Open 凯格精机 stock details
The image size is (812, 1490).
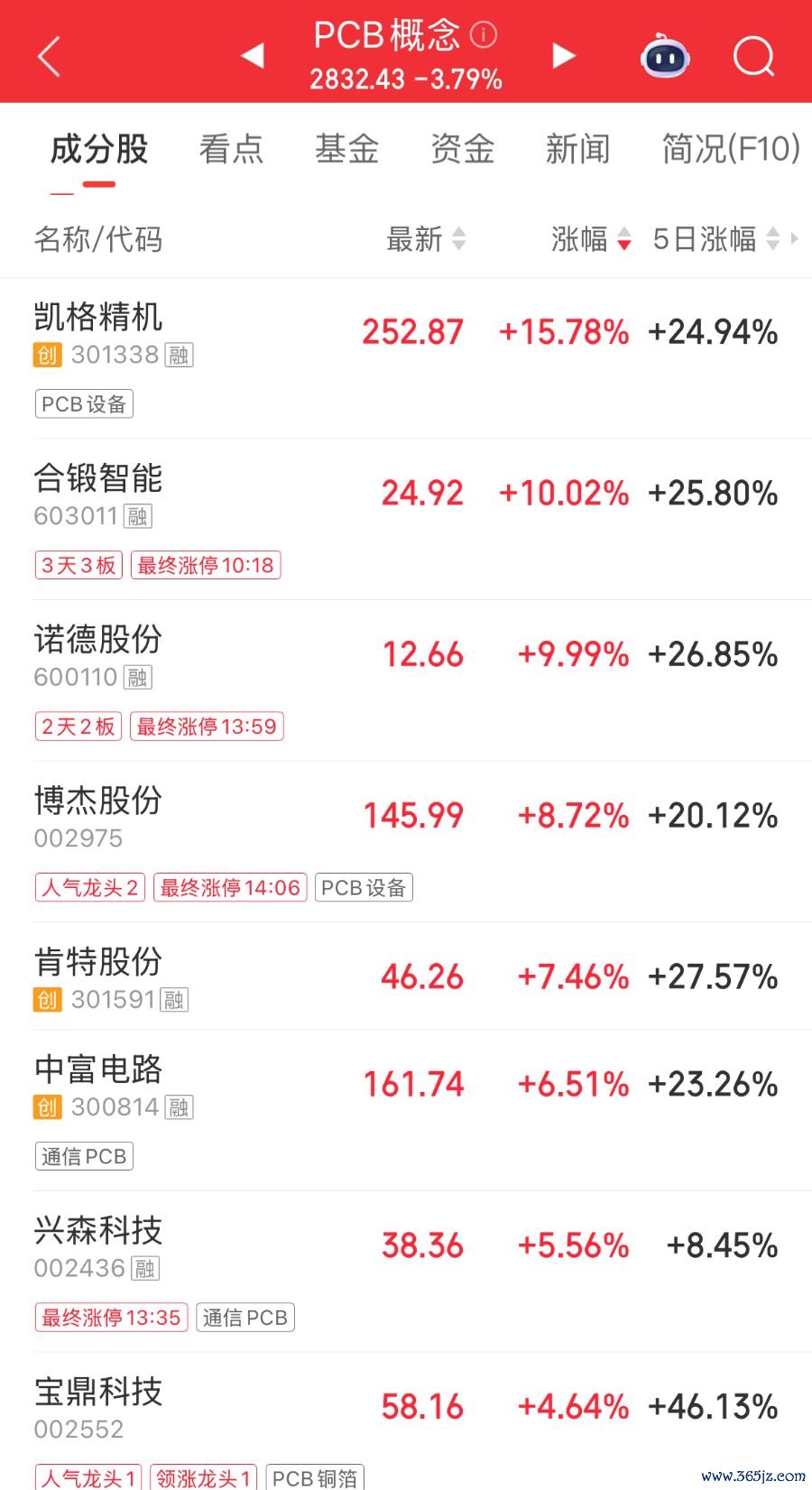[x=406, y=358]
